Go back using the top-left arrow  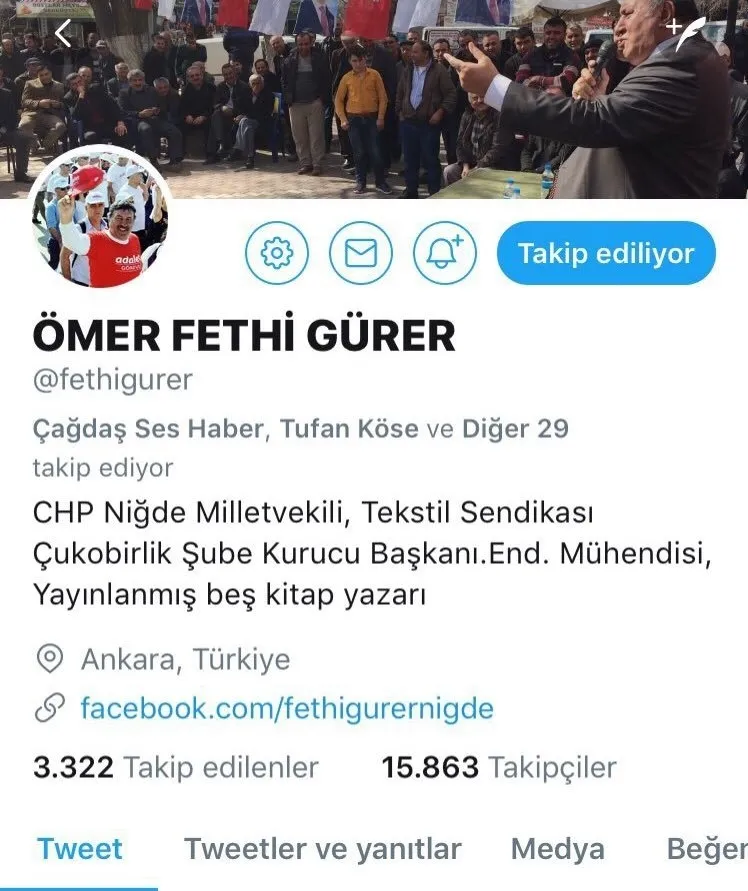63,34
